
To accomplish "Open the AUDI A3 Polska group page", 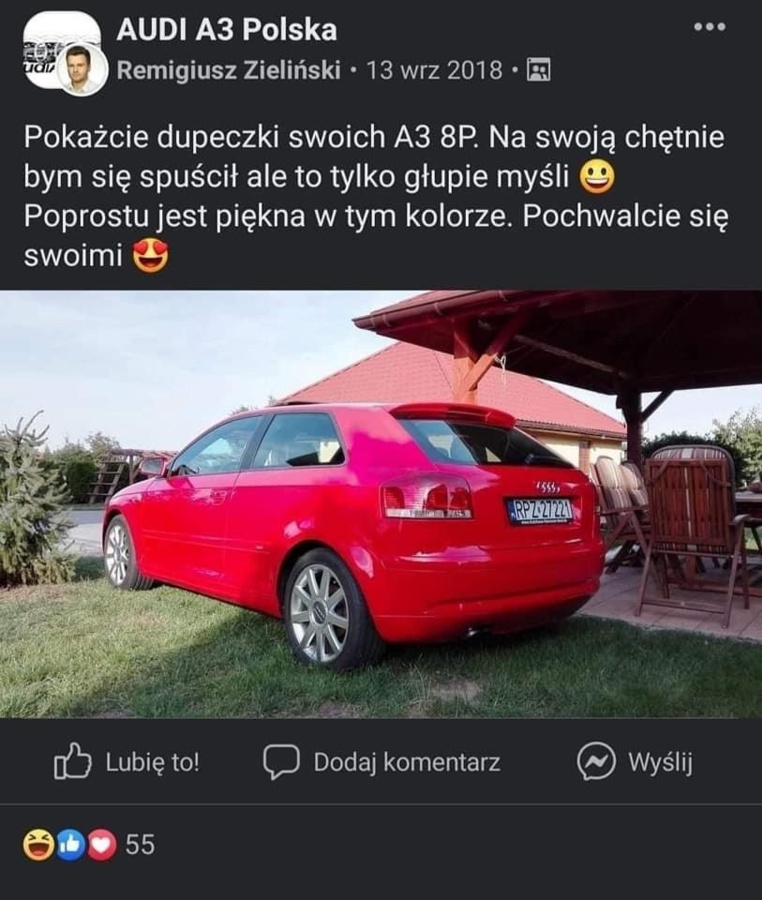I will 226,30.
